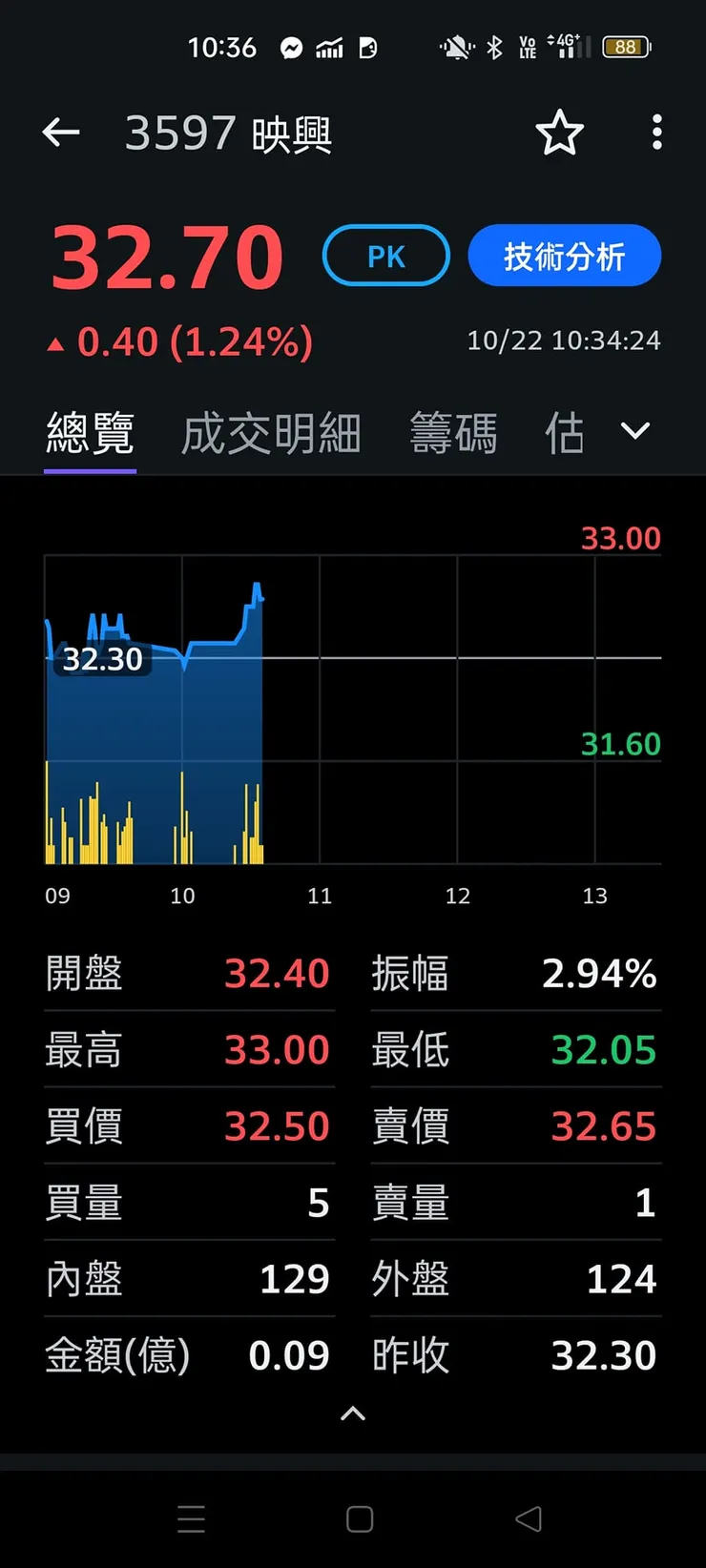Switch to the 成交明細 tab

(270, 432)
